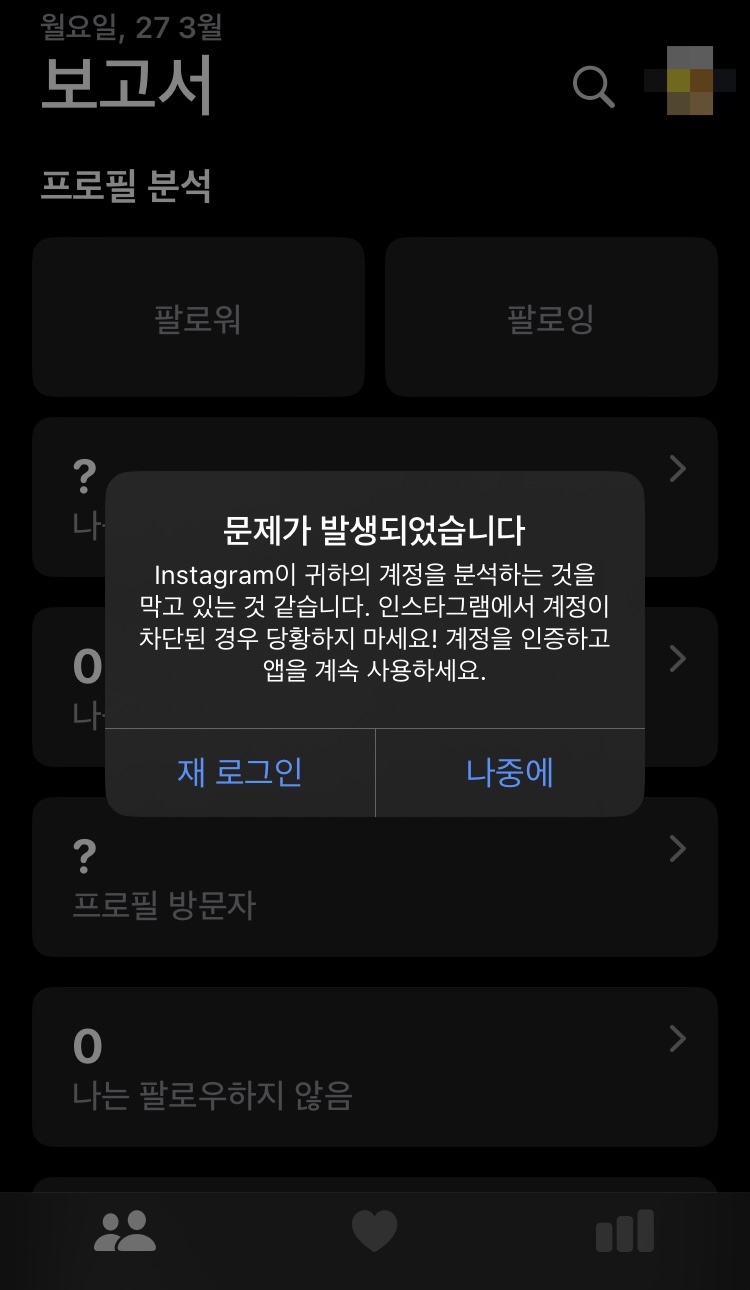Viewport: 750px width, 1290px height.
Task: Switch to the people tab
Action: coord(125,1231)
